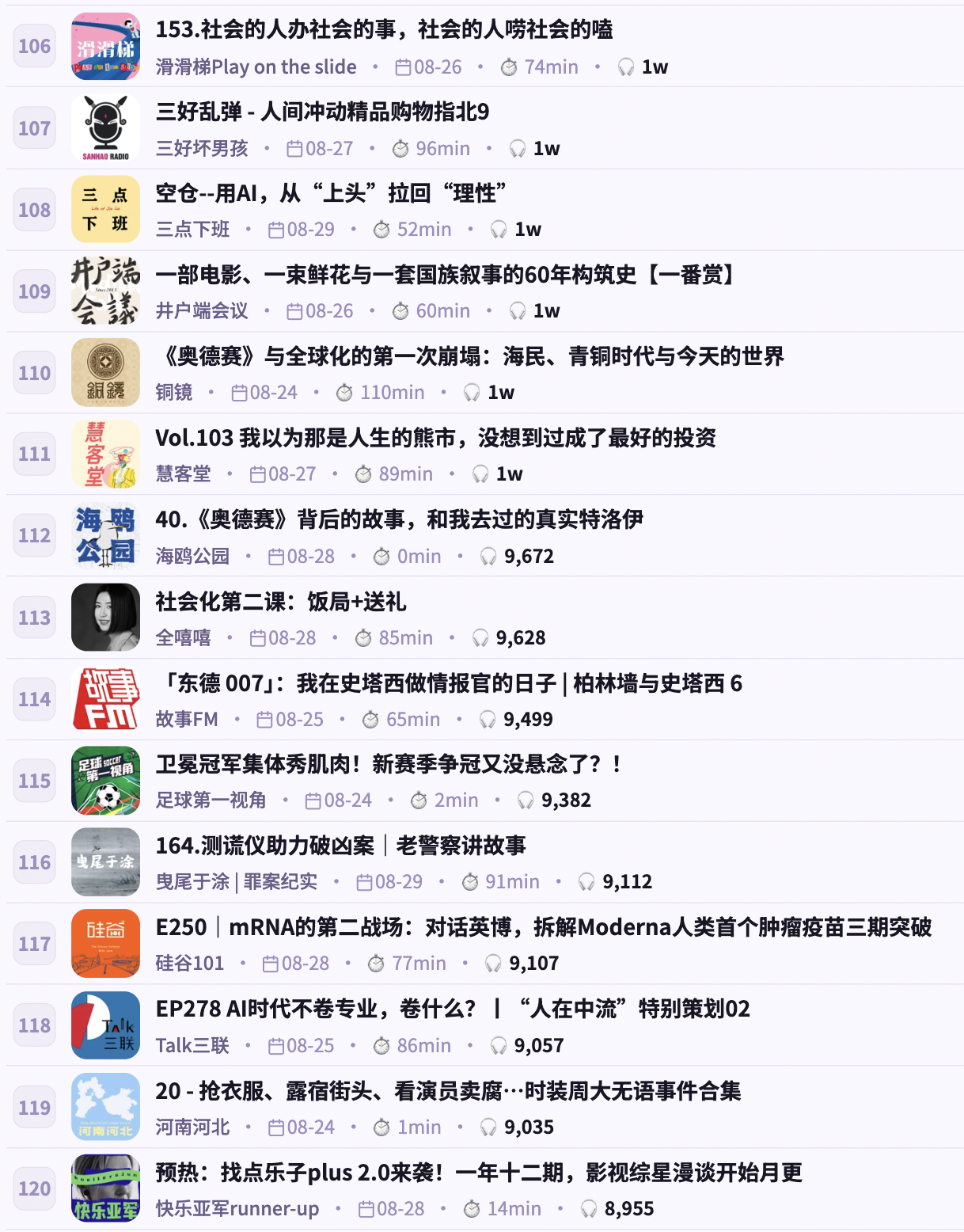Open the 预热 episode by 快乐亚军runner-up

tap(479, 1173)
